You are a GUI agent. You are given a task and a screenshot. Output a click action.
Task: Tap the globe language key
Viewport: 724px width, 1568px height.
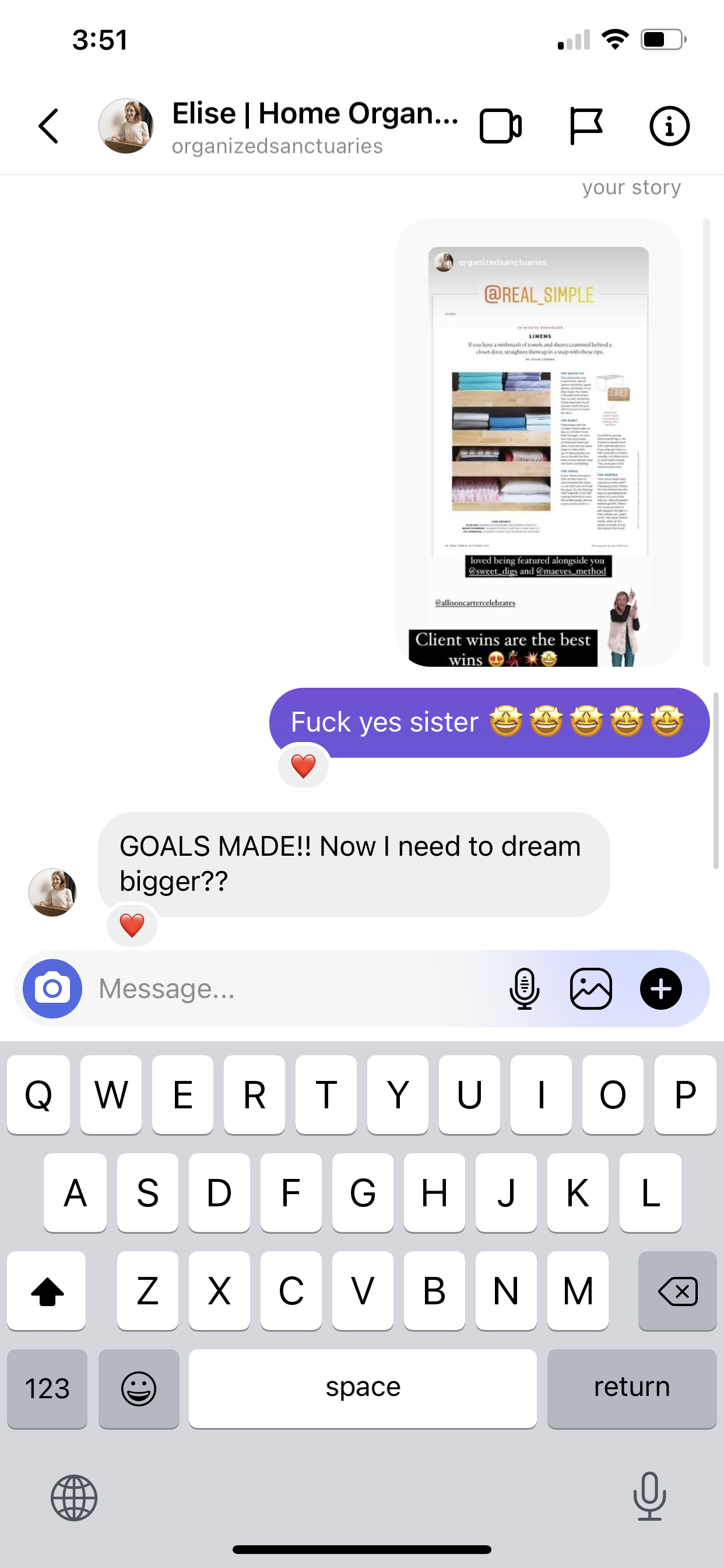click(x=74, y=1497)
